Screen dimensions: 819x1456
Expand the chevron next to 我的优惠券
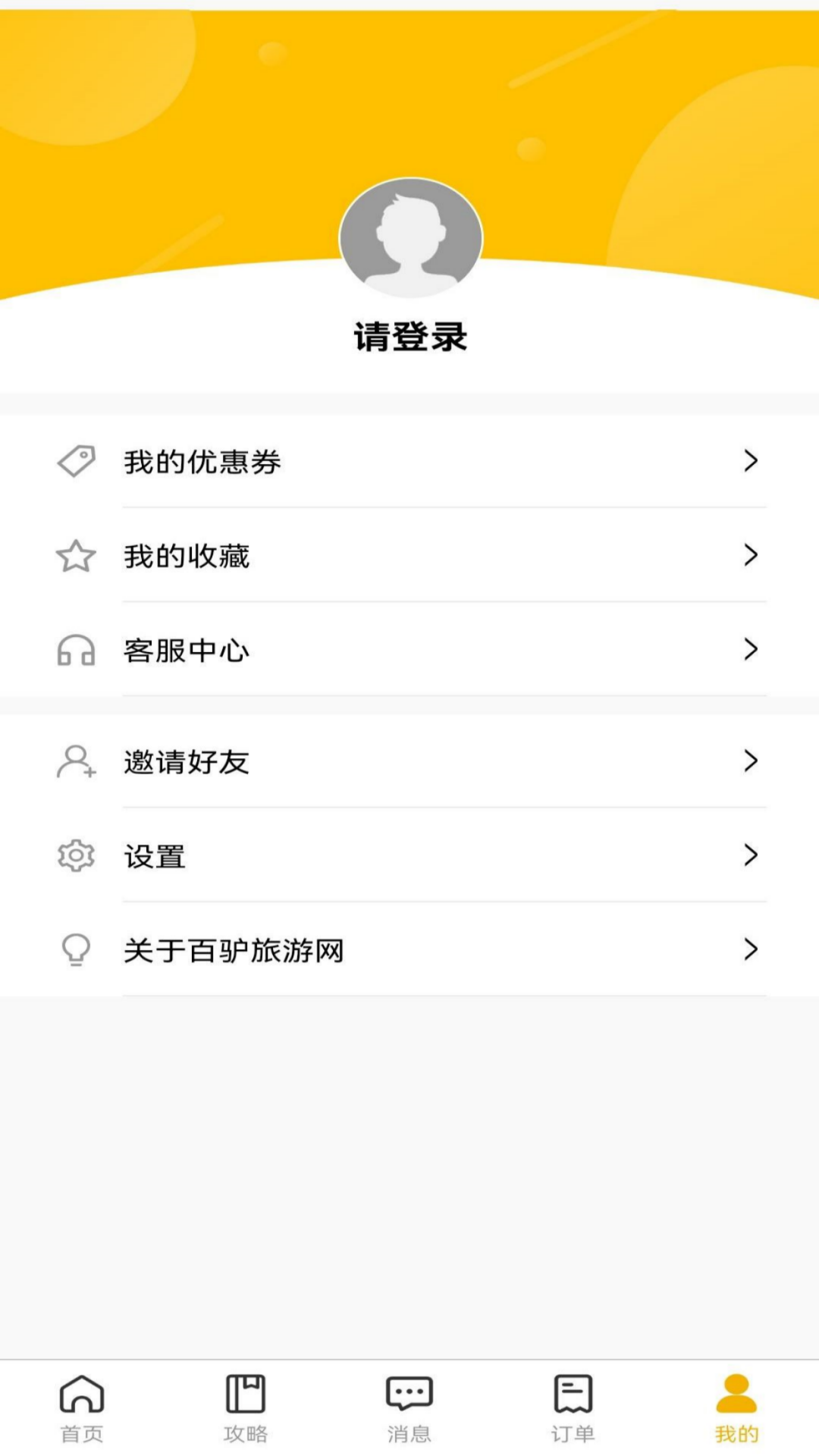tap(751, 461)
